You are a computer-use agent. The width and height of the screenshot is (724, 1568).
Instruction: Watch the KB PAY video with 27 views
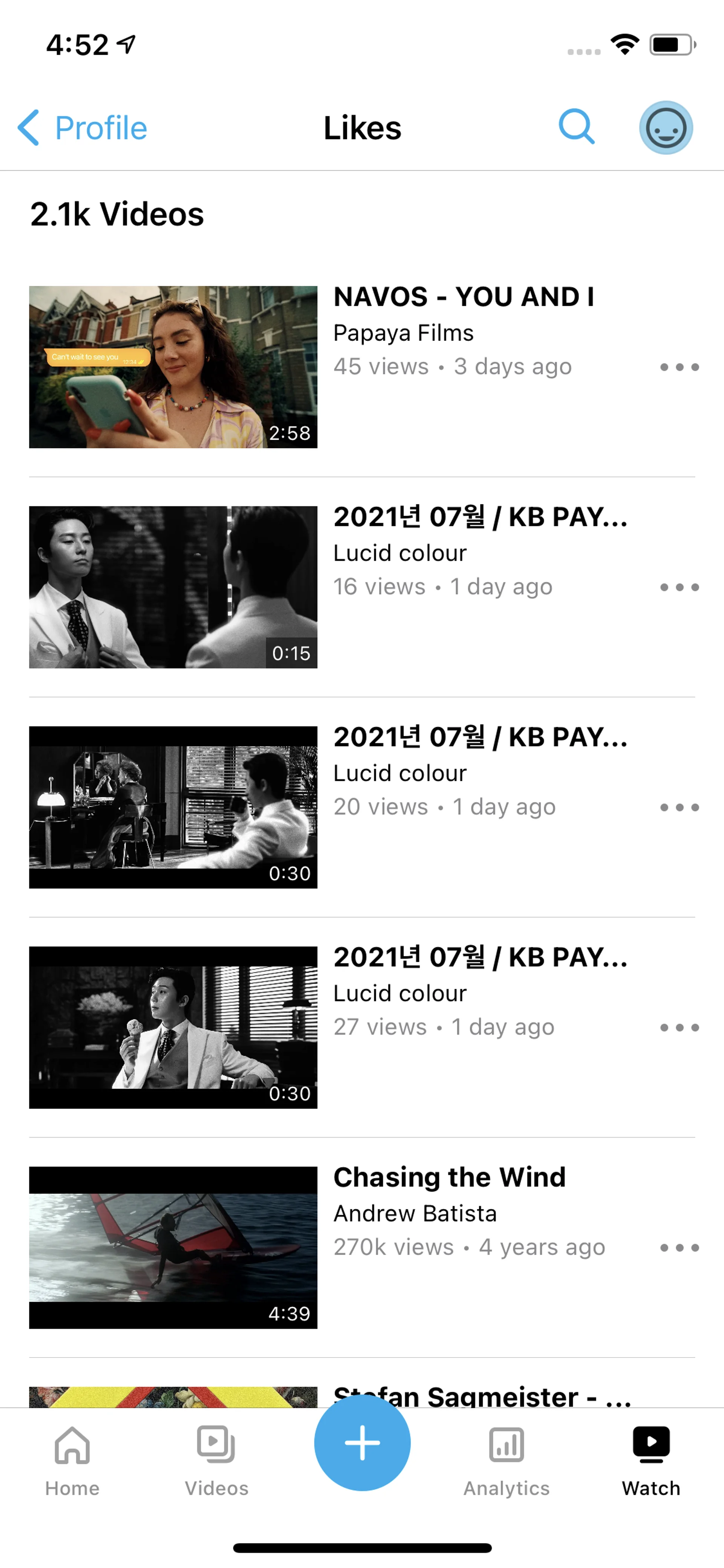173,1027
